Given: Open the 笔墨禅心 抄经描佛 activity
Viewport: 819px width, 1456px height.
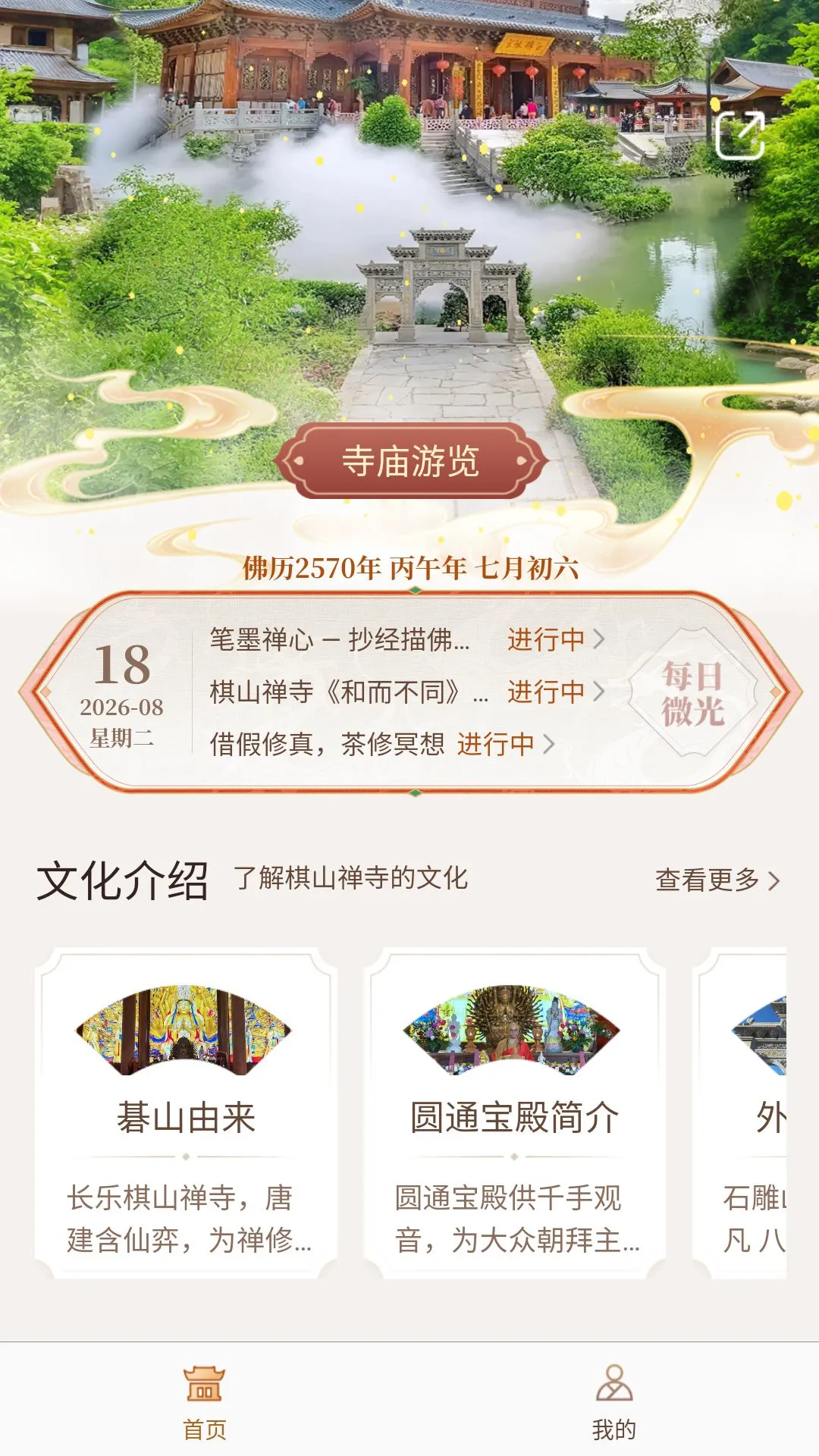Looking at the screenshot, I should 407,639.
